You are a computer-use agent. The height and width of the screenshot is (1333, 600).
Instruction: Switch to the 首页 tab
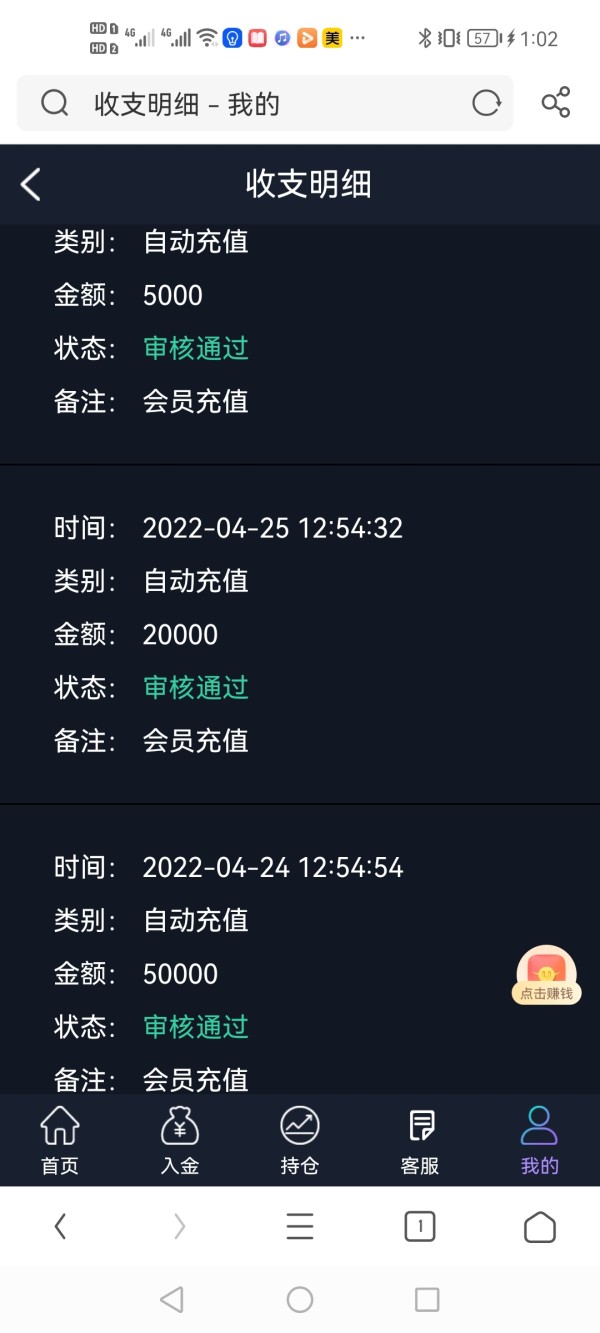click(60, 1141)
